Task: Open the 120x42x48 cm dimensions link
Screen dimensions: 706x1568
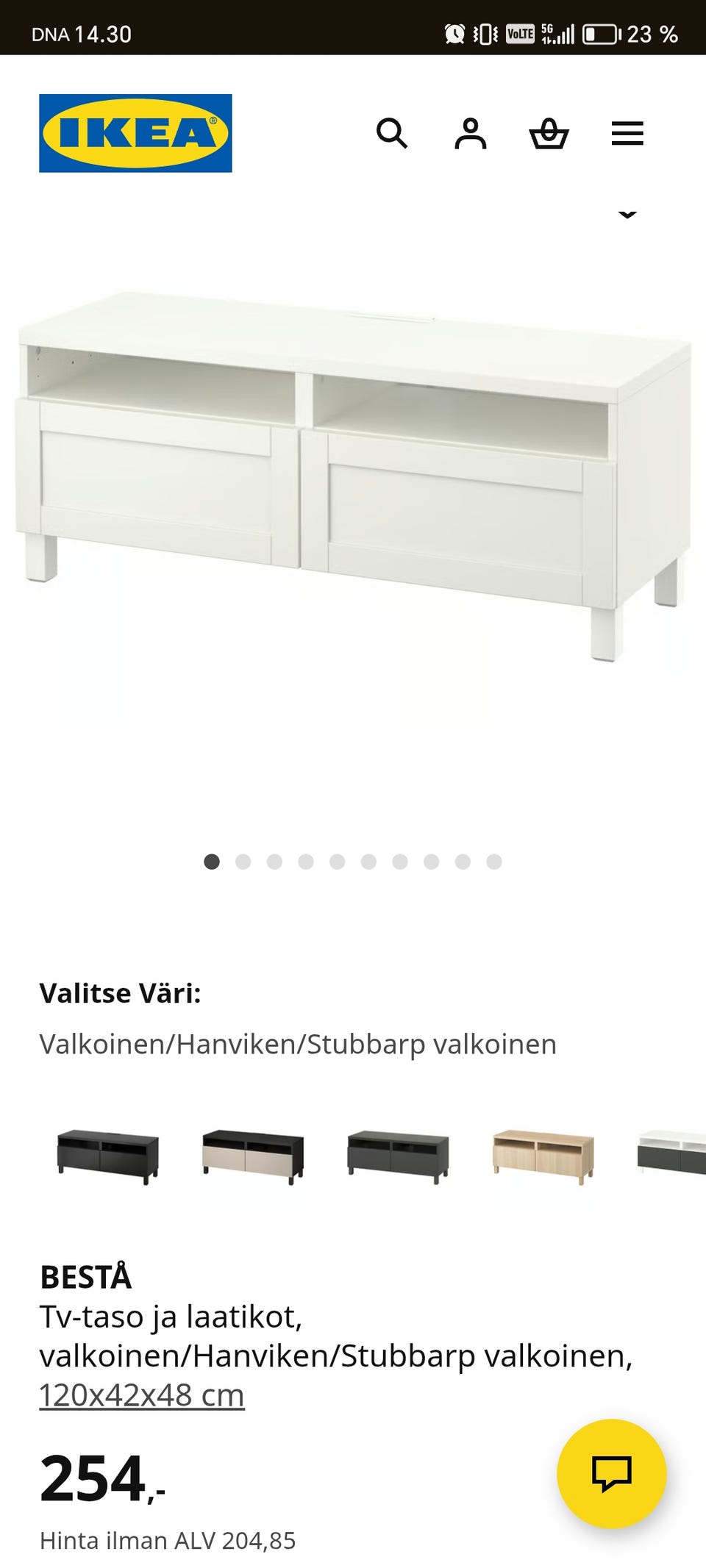Action: [x=142, y=1393]
